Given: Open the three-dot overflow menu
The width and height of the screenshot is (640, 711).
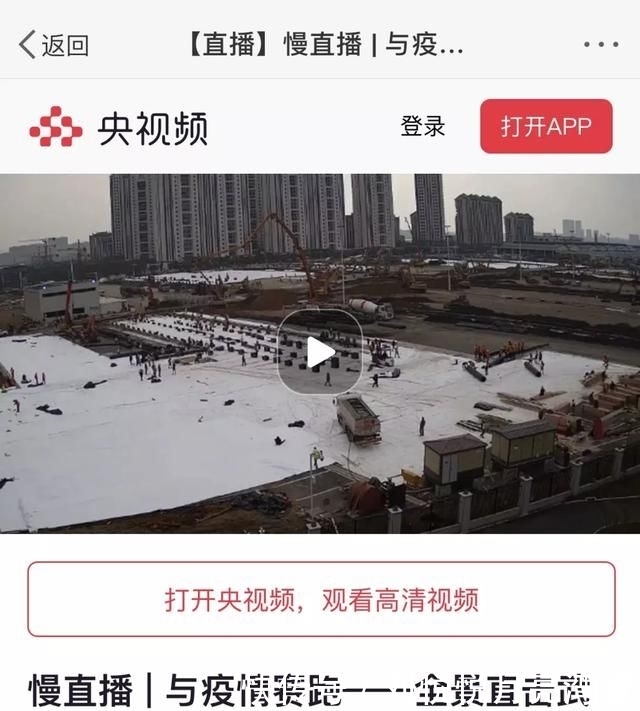Looking at the screenshot, I should (x=600, y=45).
